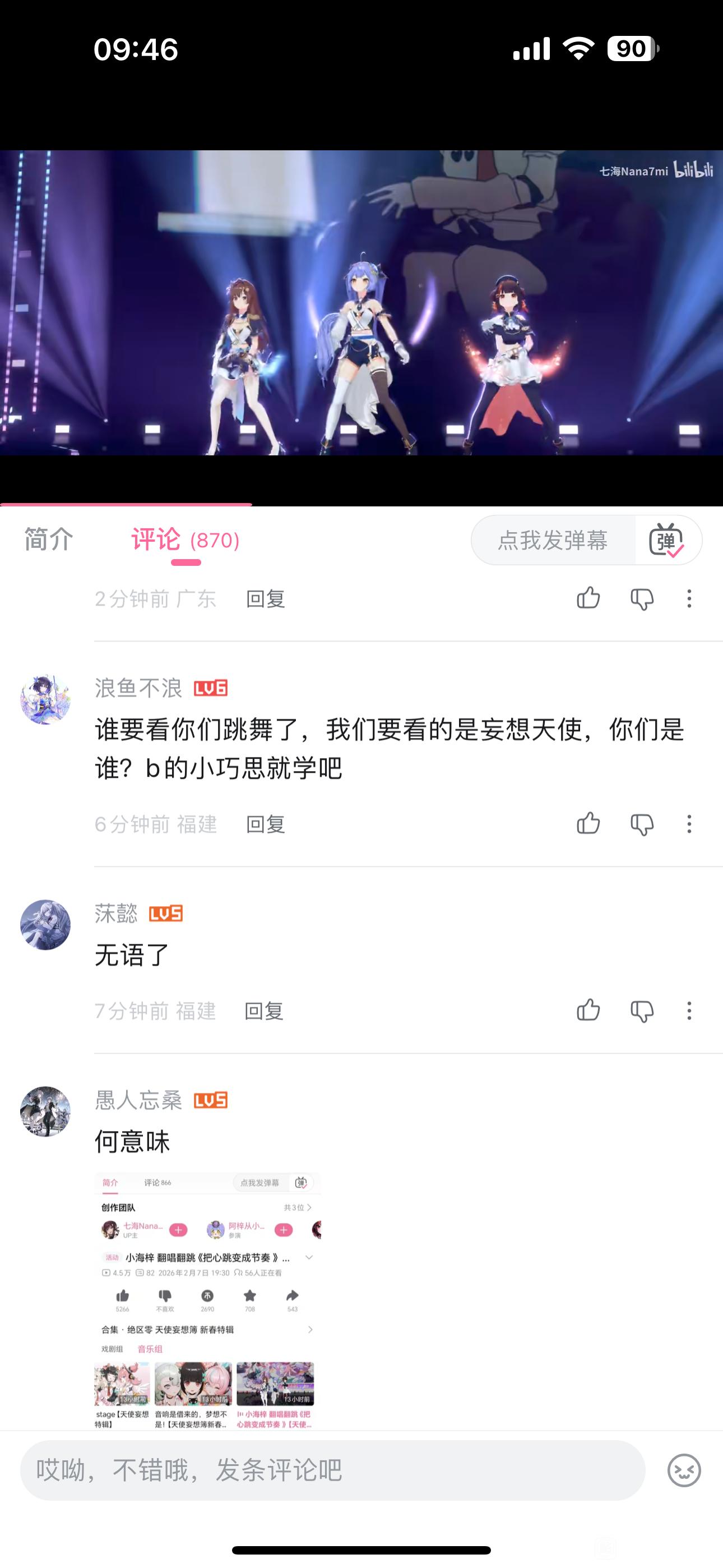Reply to 浪鱼不浪's comment
Screen dimensions: 723x1568
tap(265, 824)
